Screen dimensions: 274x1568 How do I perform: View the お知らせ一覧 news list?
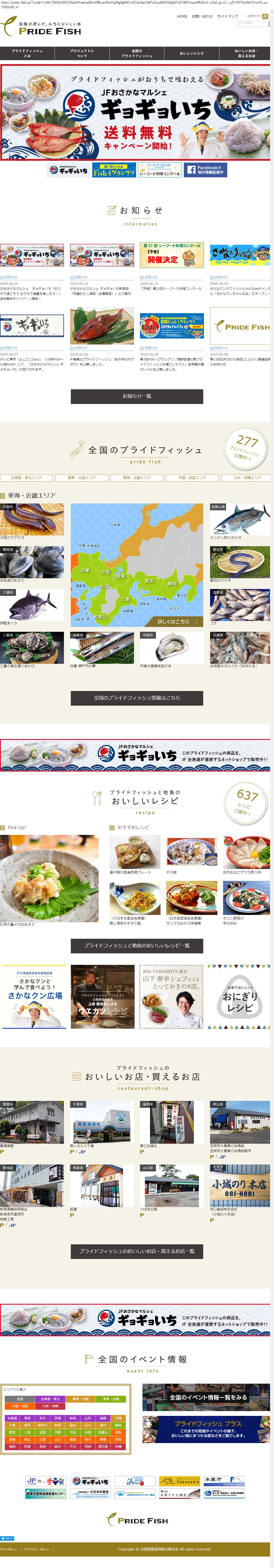tap(137, 396)
